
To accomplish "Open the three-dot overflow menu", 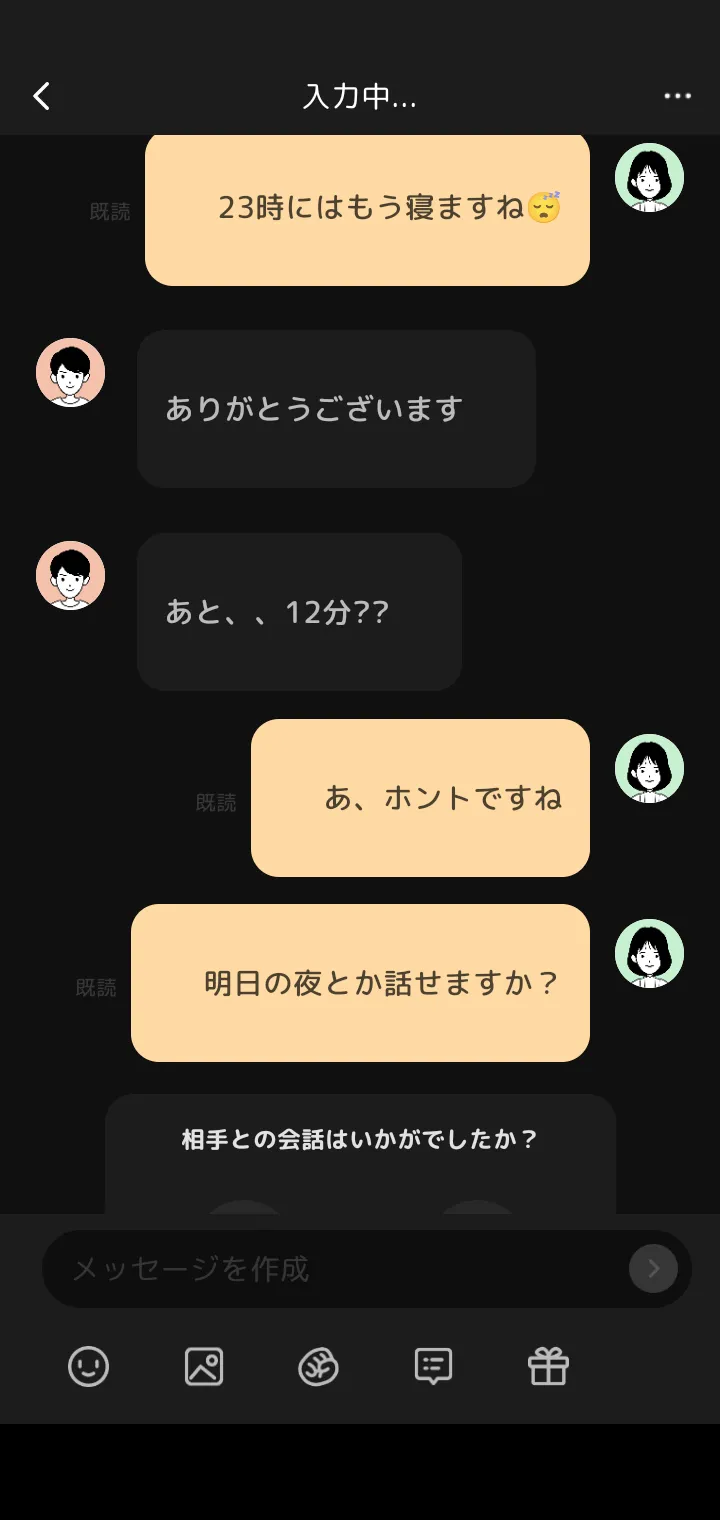I will click(x=678, y=97).
